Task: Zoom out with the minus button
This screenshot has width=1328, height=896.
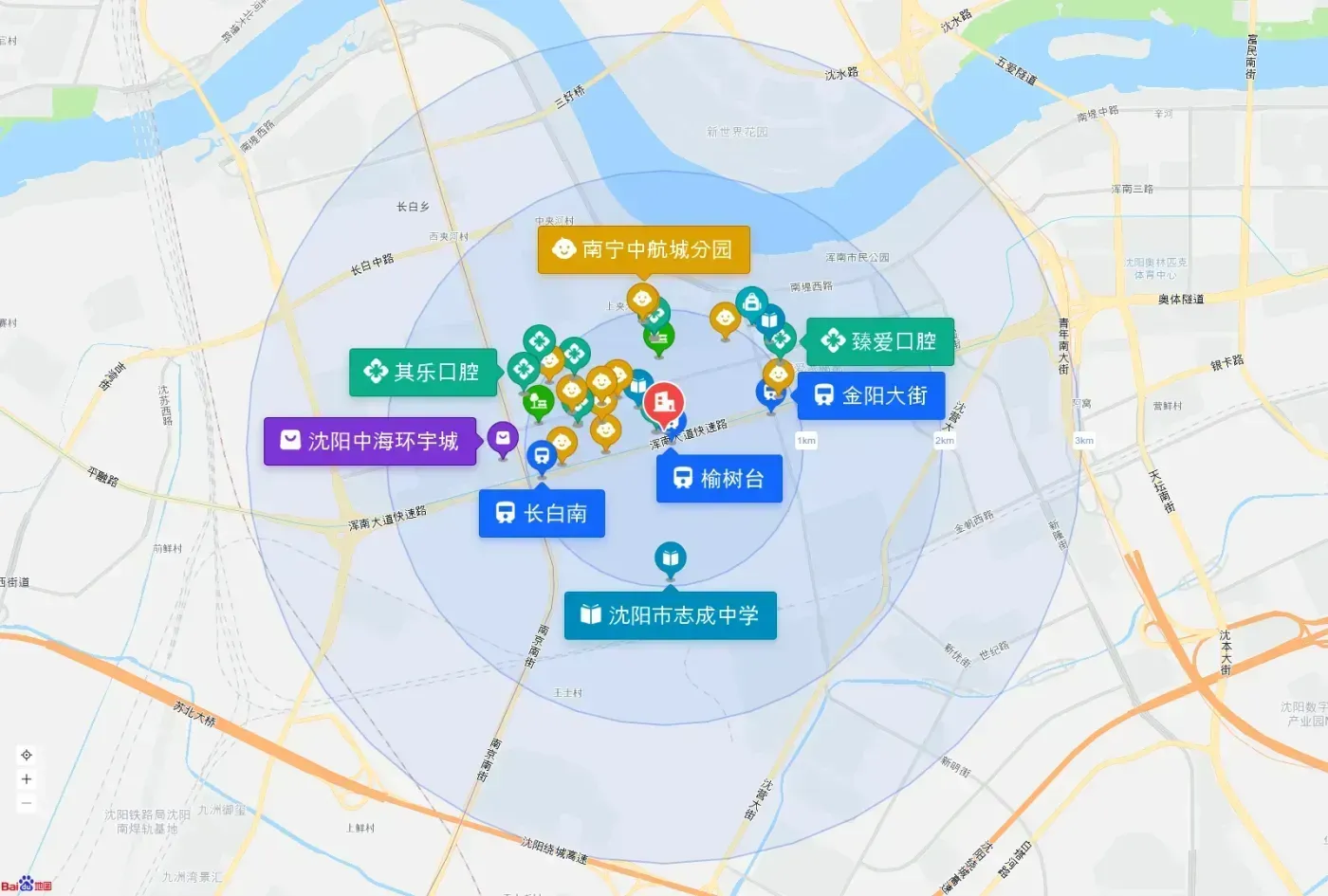Action: pos(27,803)
